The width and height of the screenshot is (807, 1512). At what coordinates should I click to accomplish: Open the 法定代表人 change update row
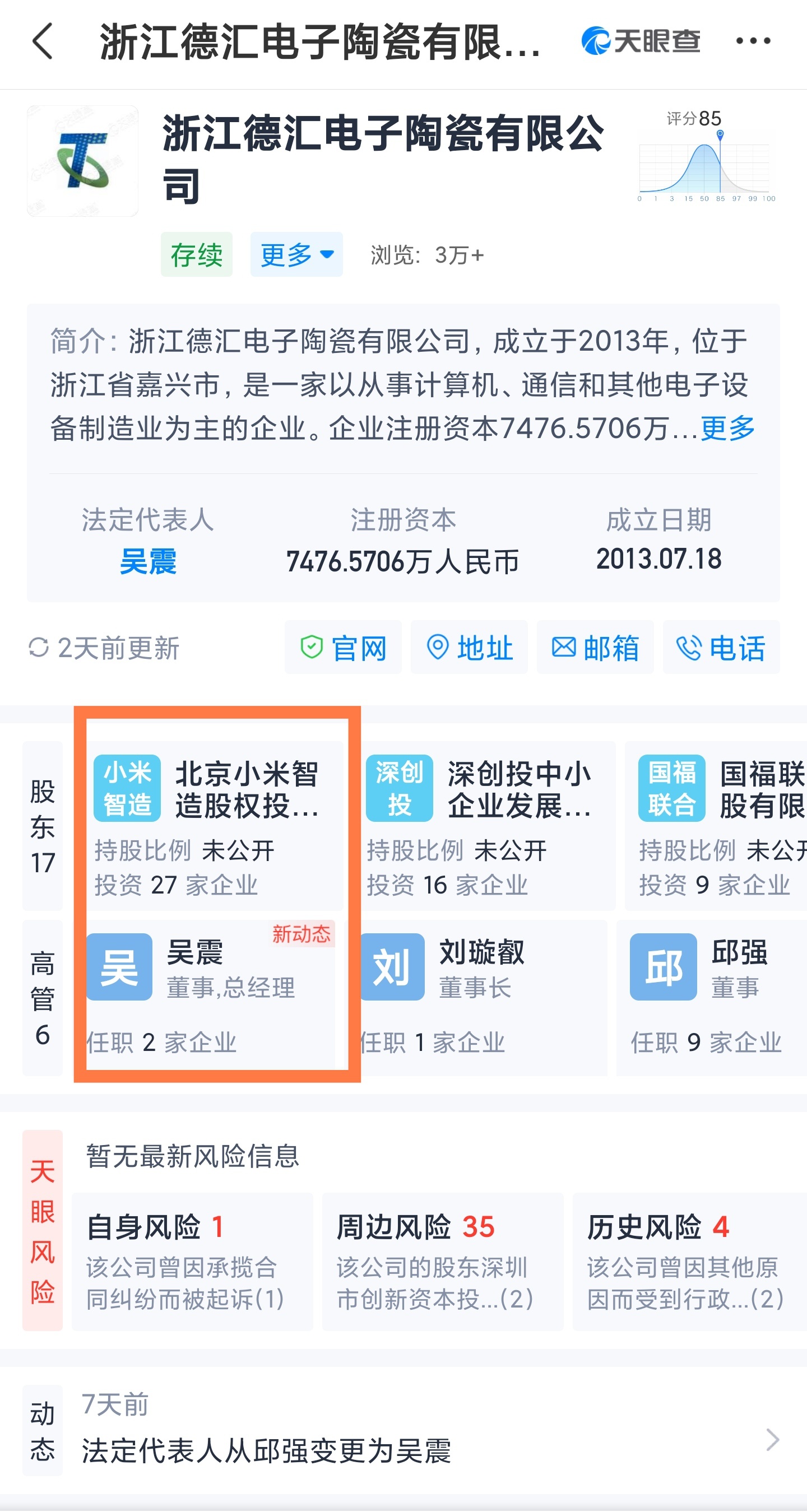(x=403, y=1430)
